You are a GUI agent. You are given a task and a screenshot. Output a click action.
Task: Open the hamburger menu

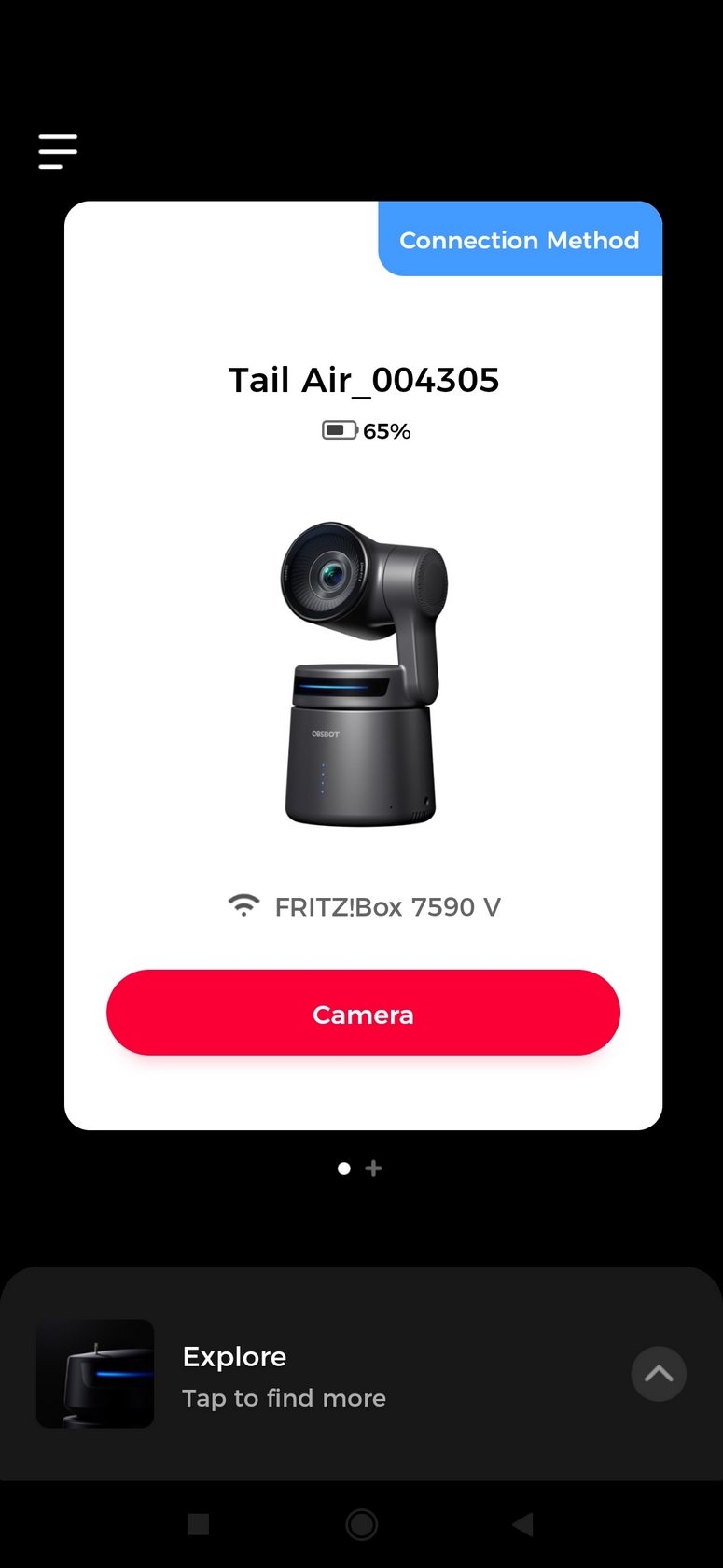click(x=58, y=151)
